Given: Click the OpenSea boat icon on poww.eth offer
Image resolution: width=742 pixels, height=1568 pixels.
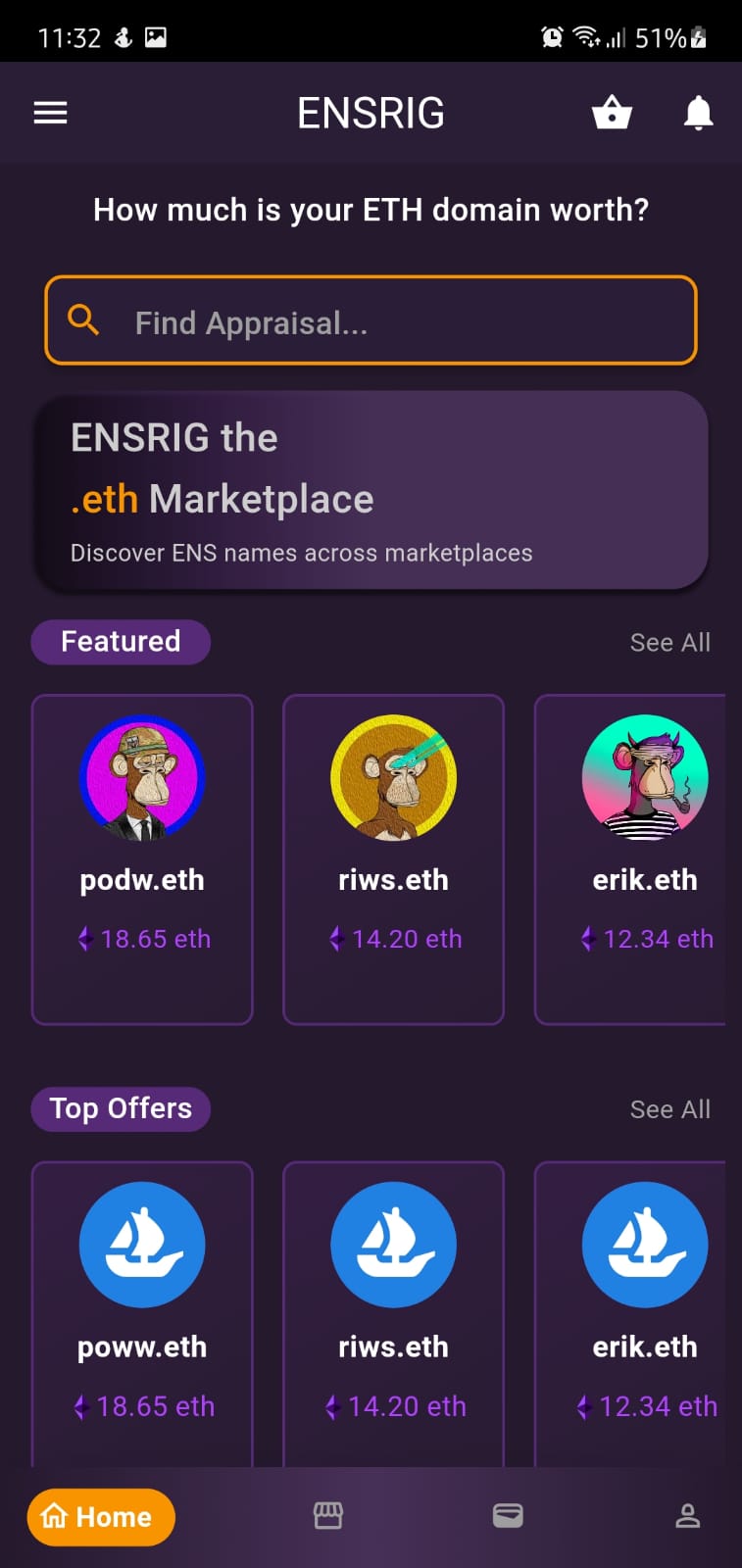Looking at the screenshot, I should (x=142, y=1245).
